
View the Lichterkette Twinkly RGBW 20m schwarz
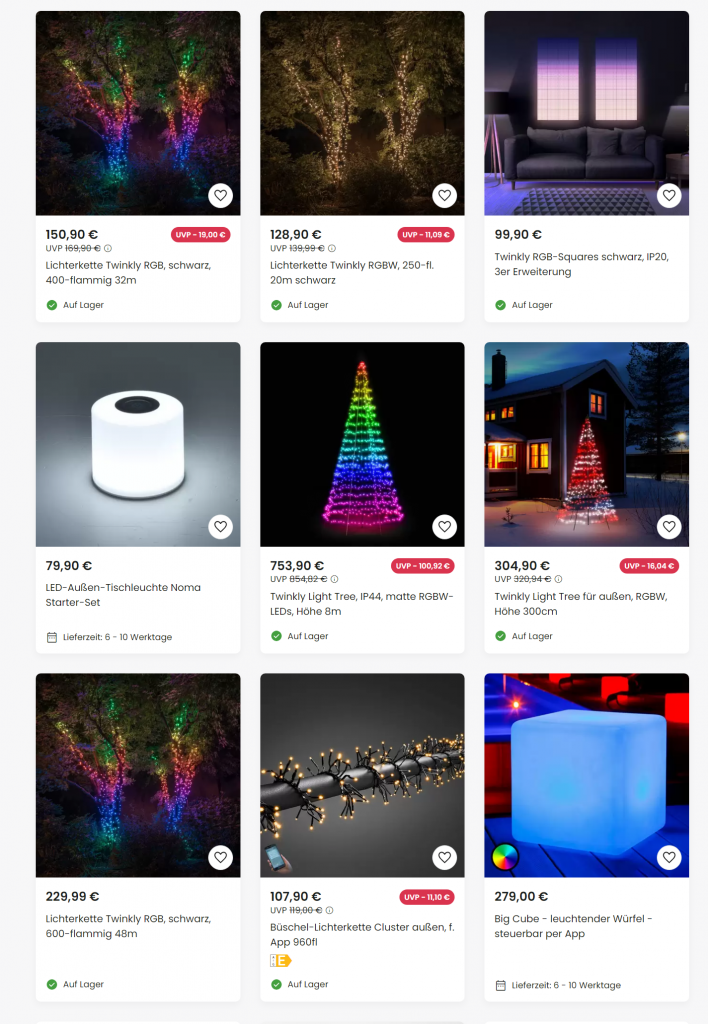point(350,273)
